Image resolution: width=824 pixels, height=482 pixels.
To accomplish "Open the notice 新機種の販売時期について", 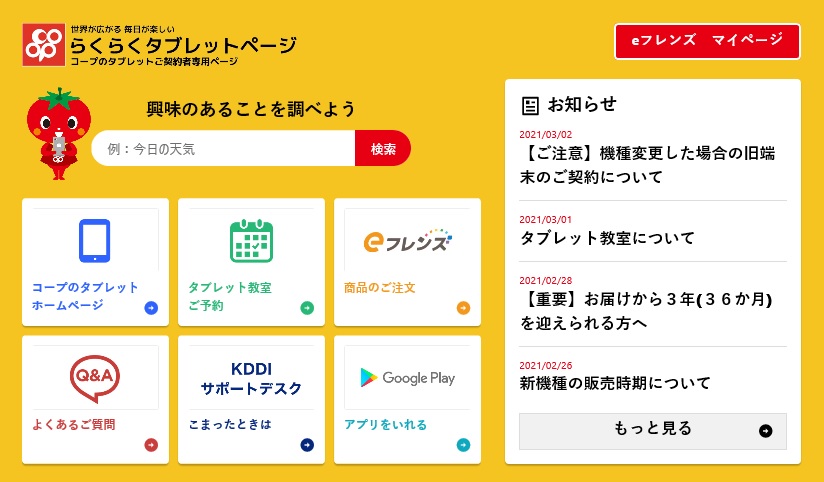I will [615, 383].
